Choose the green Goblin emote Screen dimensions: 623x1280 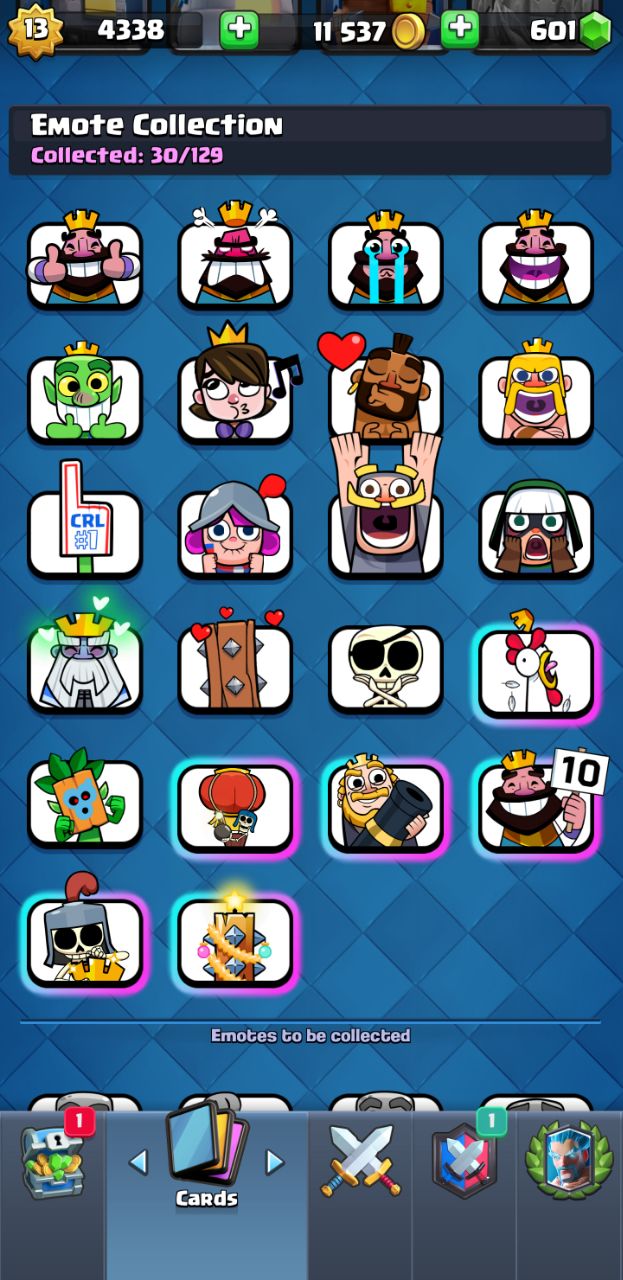coord(85,396)
